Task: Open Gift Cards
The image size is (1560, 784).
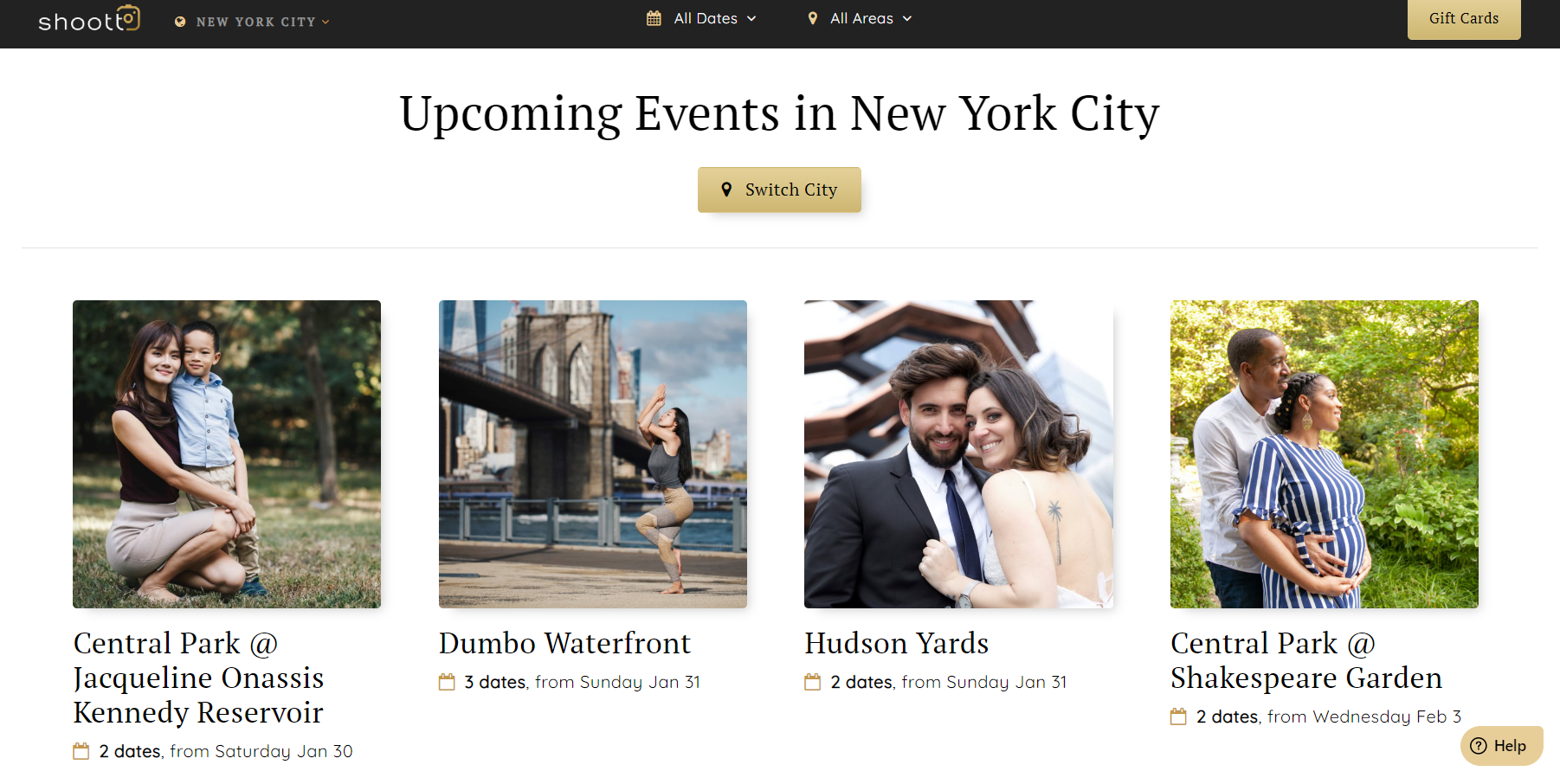Action: click(x=1463, y=18)
